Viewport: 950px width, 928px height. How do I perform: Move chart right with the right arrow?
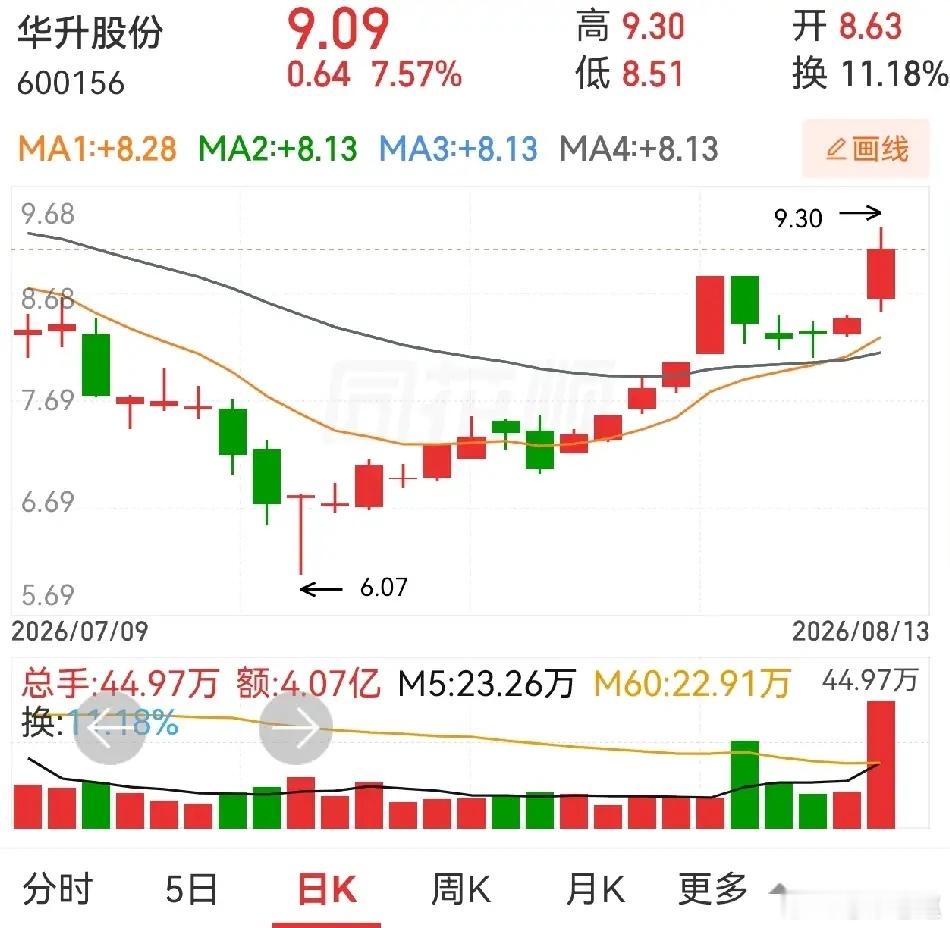pos(296,727)
